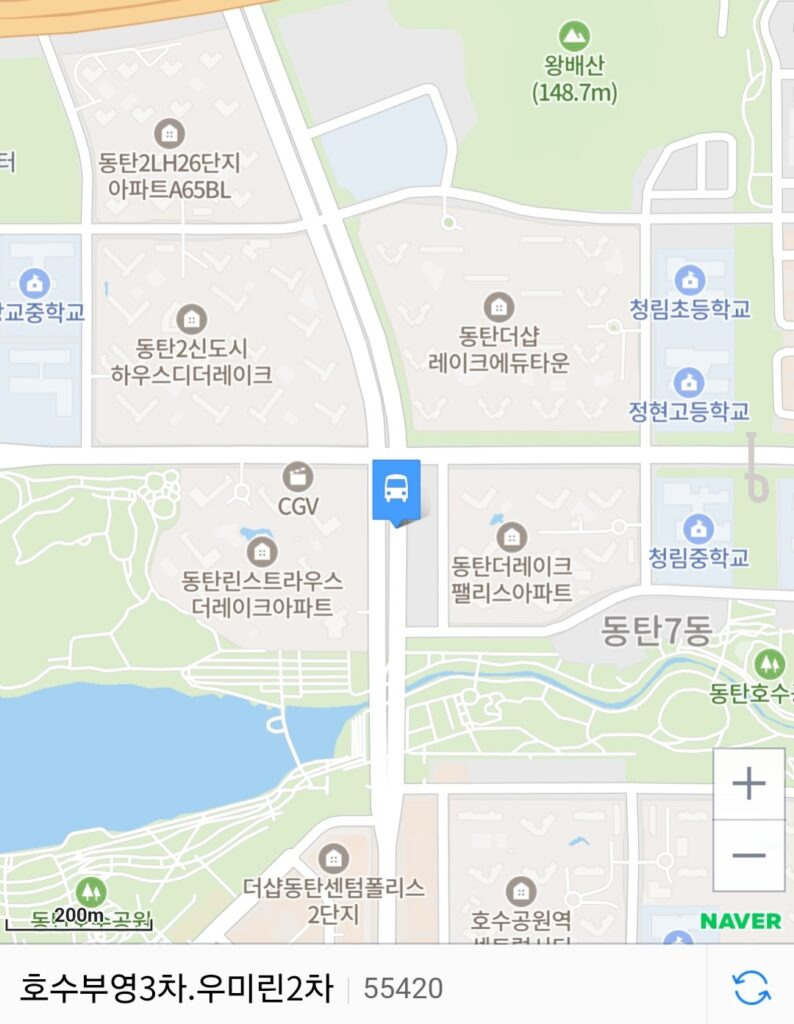
Task: Click the 더샵동탄센텀폴리스 2단지 apartment icon
Action: click(x=335, y=861)
